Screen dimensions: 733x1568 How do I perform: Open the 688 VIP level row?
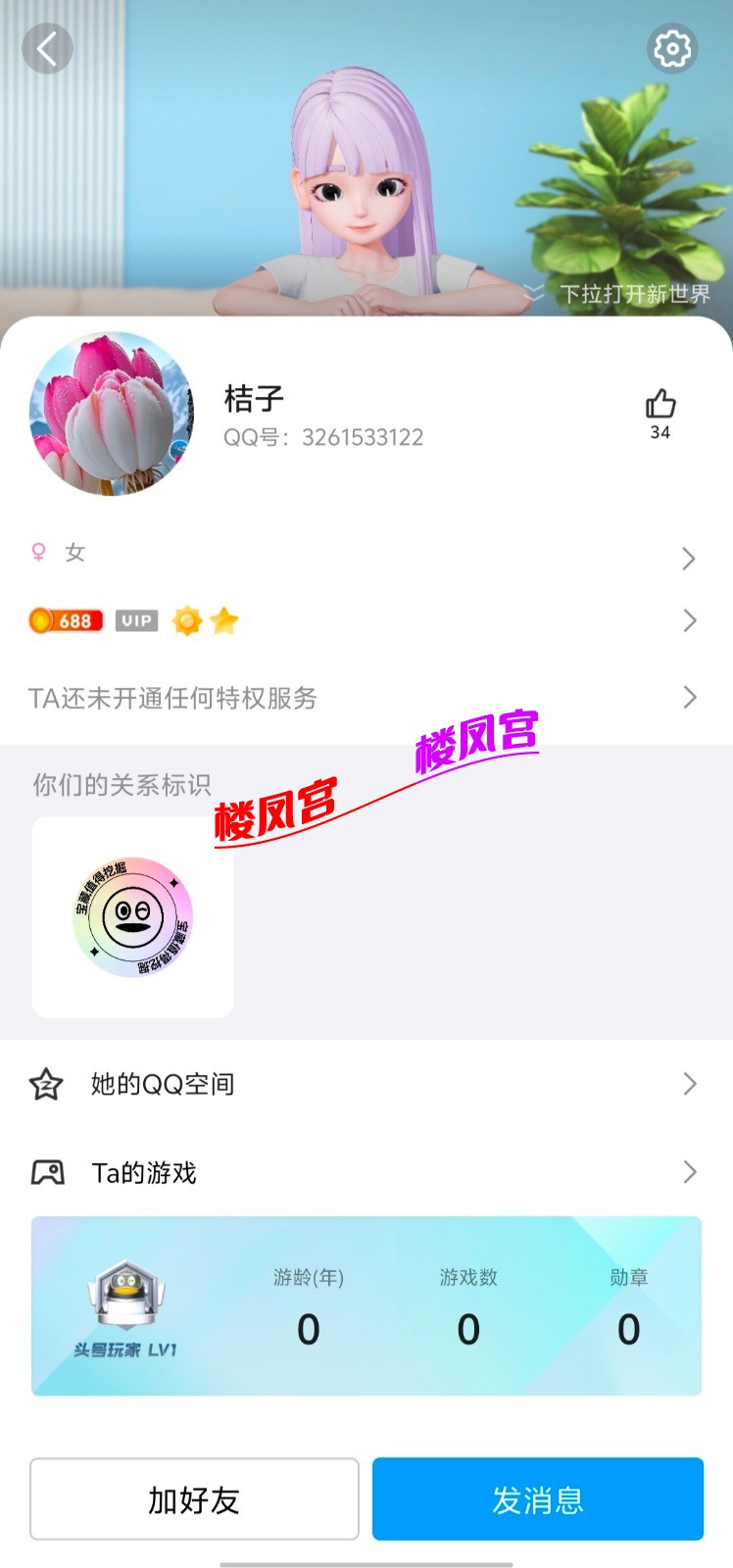tap(365, 620)
